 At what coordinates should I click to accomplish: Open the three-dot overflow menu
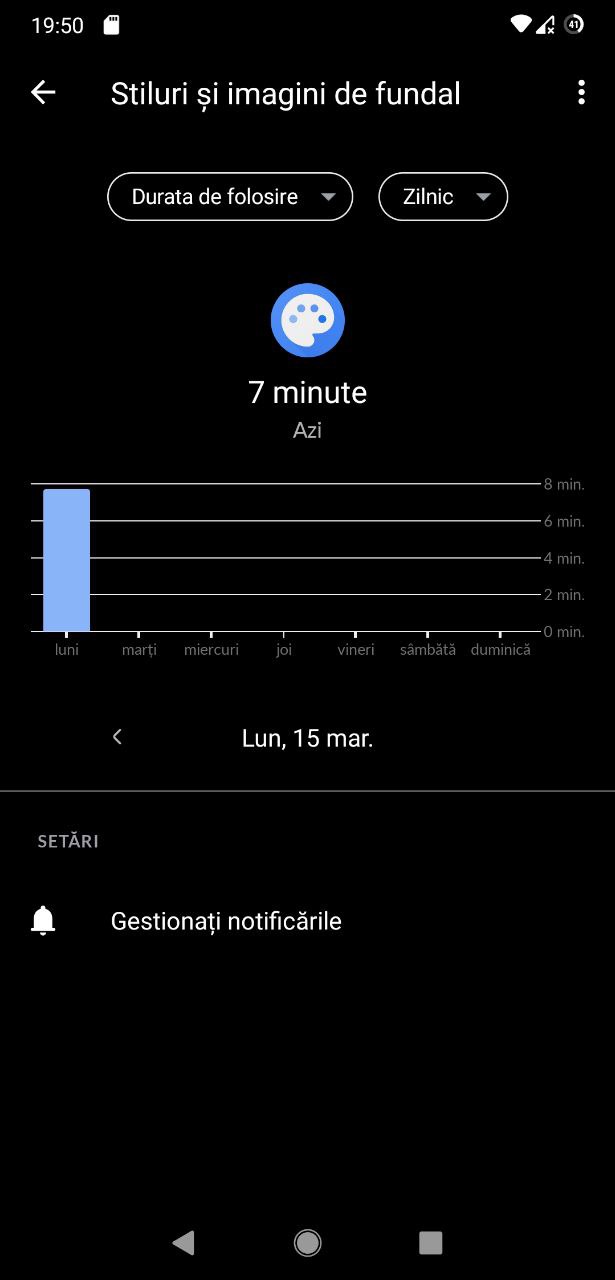581,93
